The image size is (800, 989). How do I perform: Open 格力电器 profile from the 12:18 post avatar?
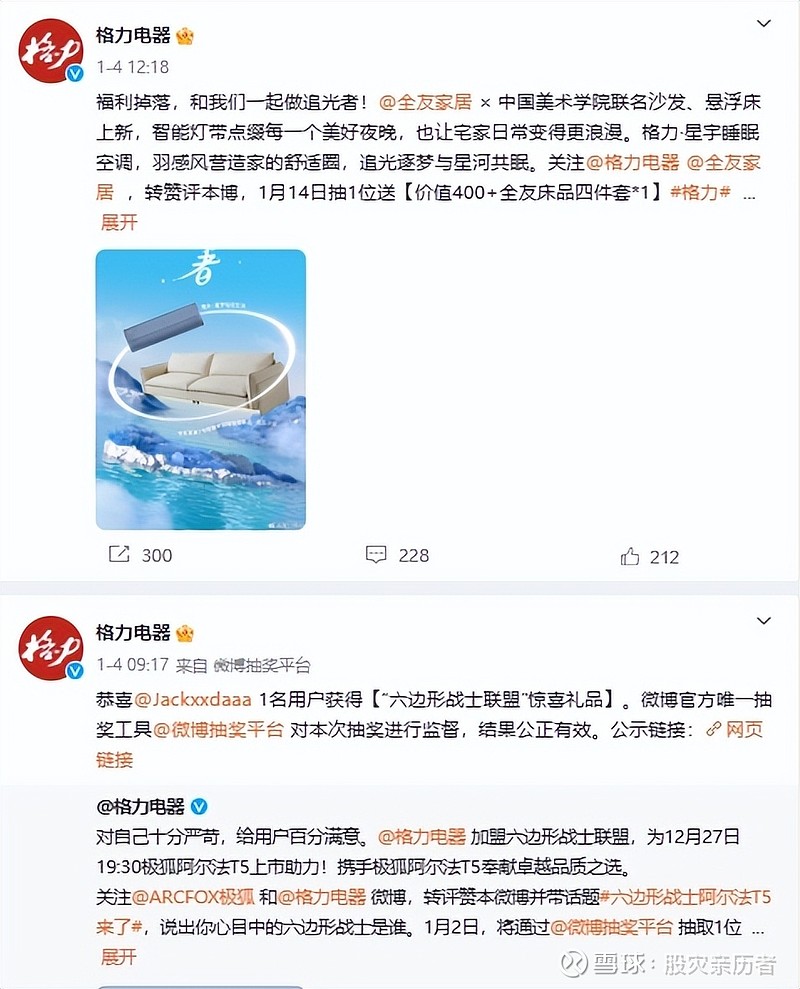[50, 49]
